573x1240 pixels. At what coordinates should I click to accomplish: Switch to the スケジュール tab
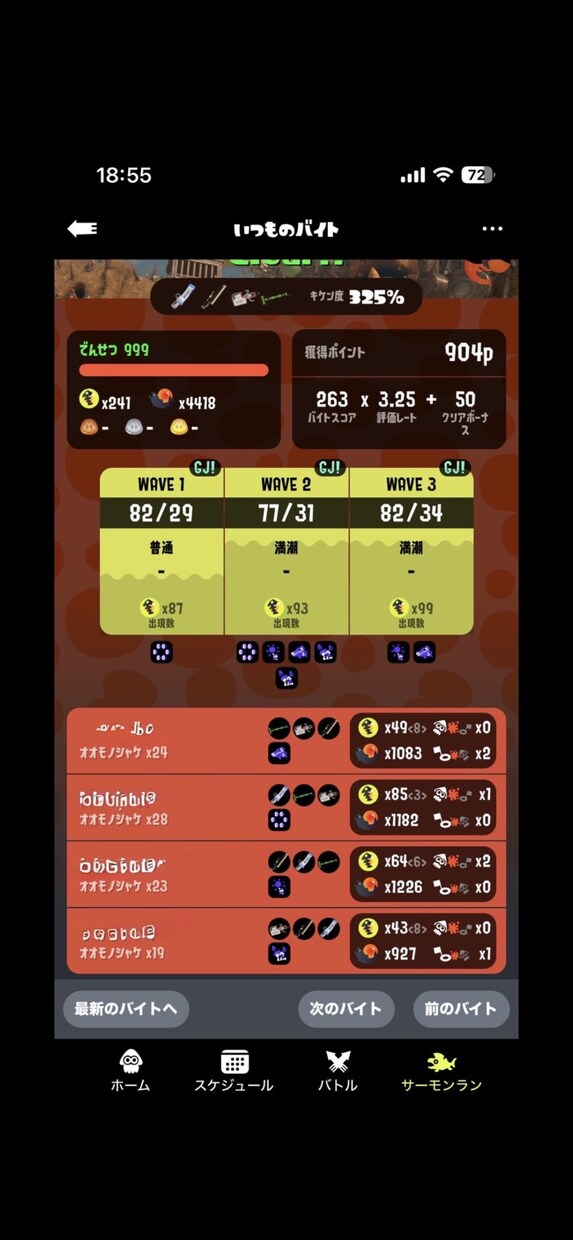point(234,1071)
